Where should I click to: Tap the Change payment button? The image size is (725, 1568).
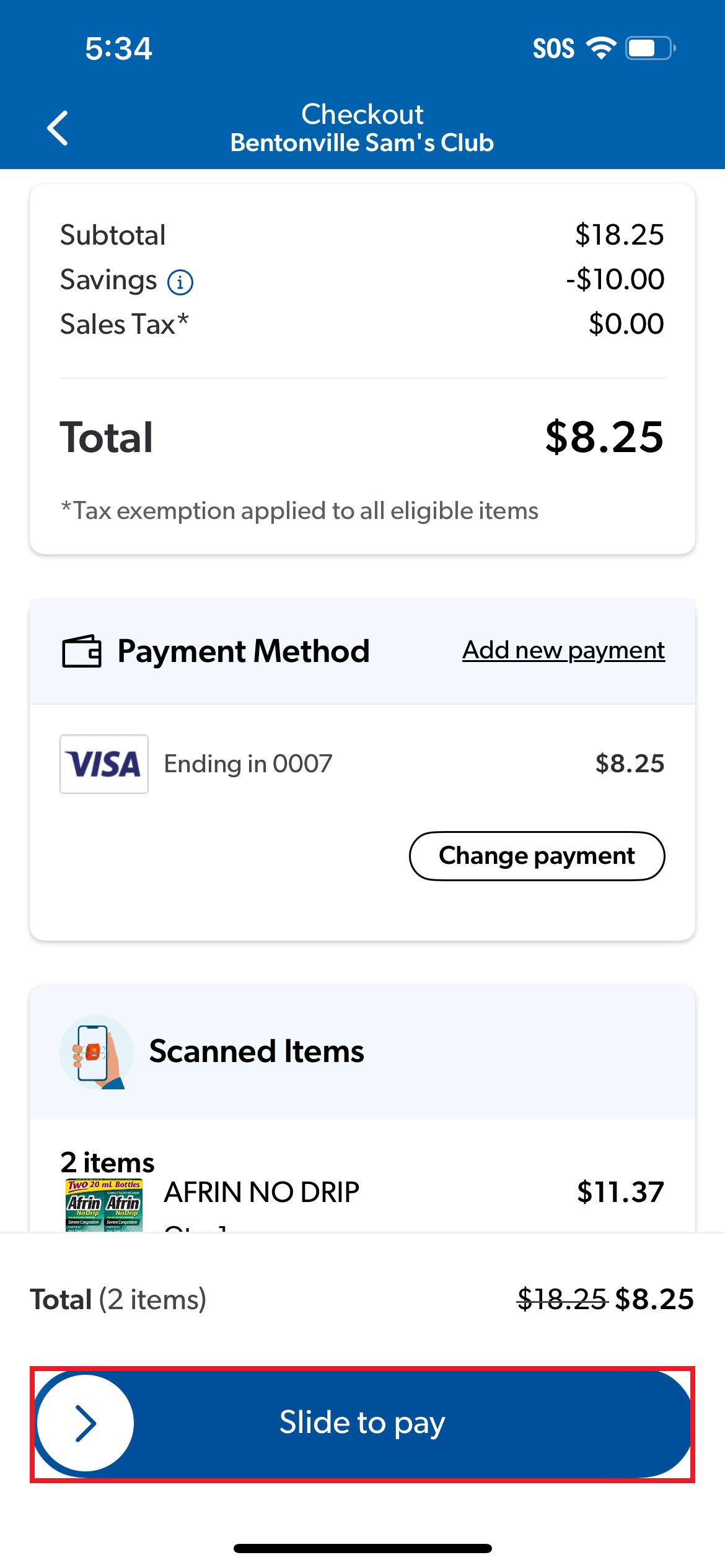coord(537,856)
